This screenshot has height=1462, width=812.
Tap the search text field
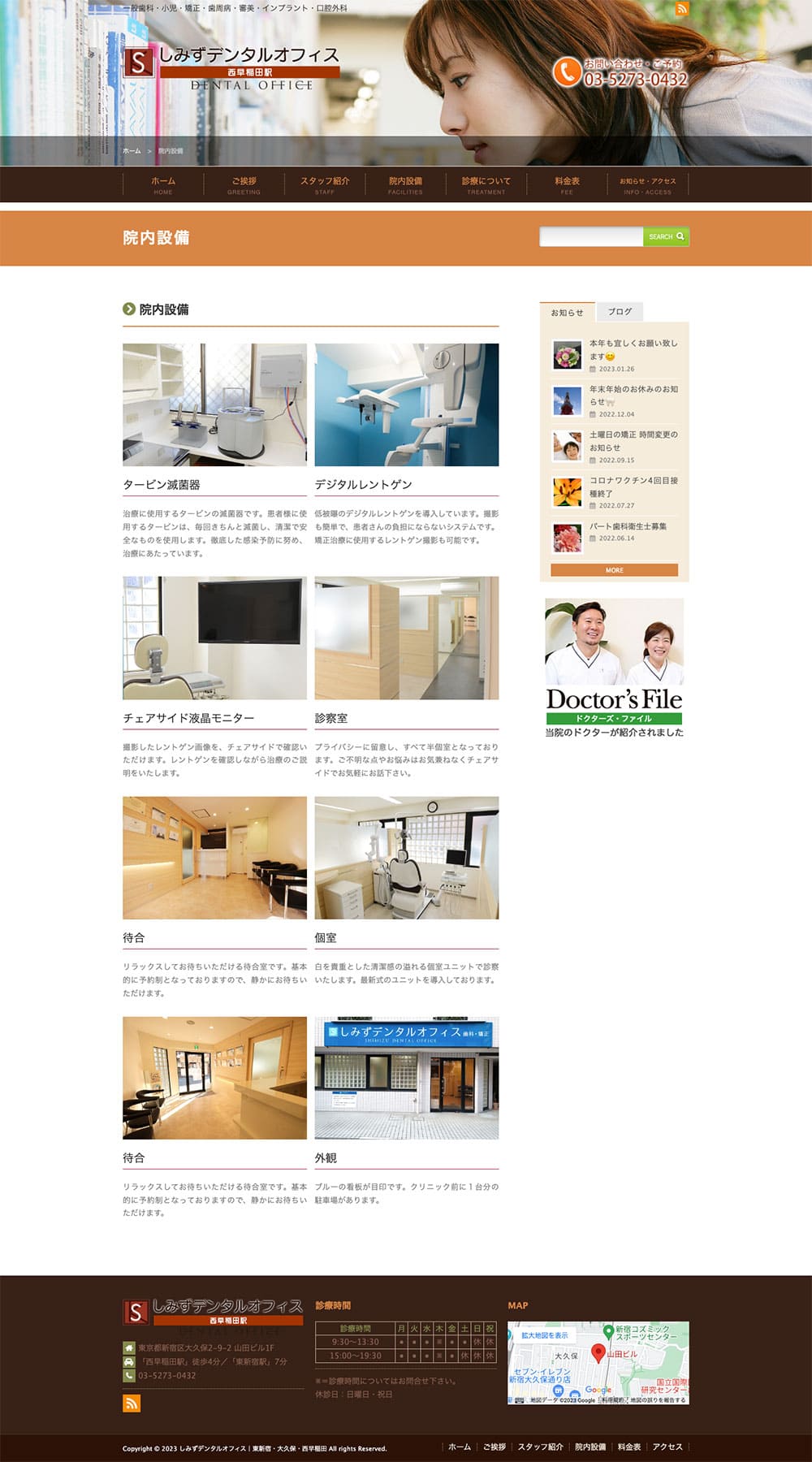[x=591, y=236]
